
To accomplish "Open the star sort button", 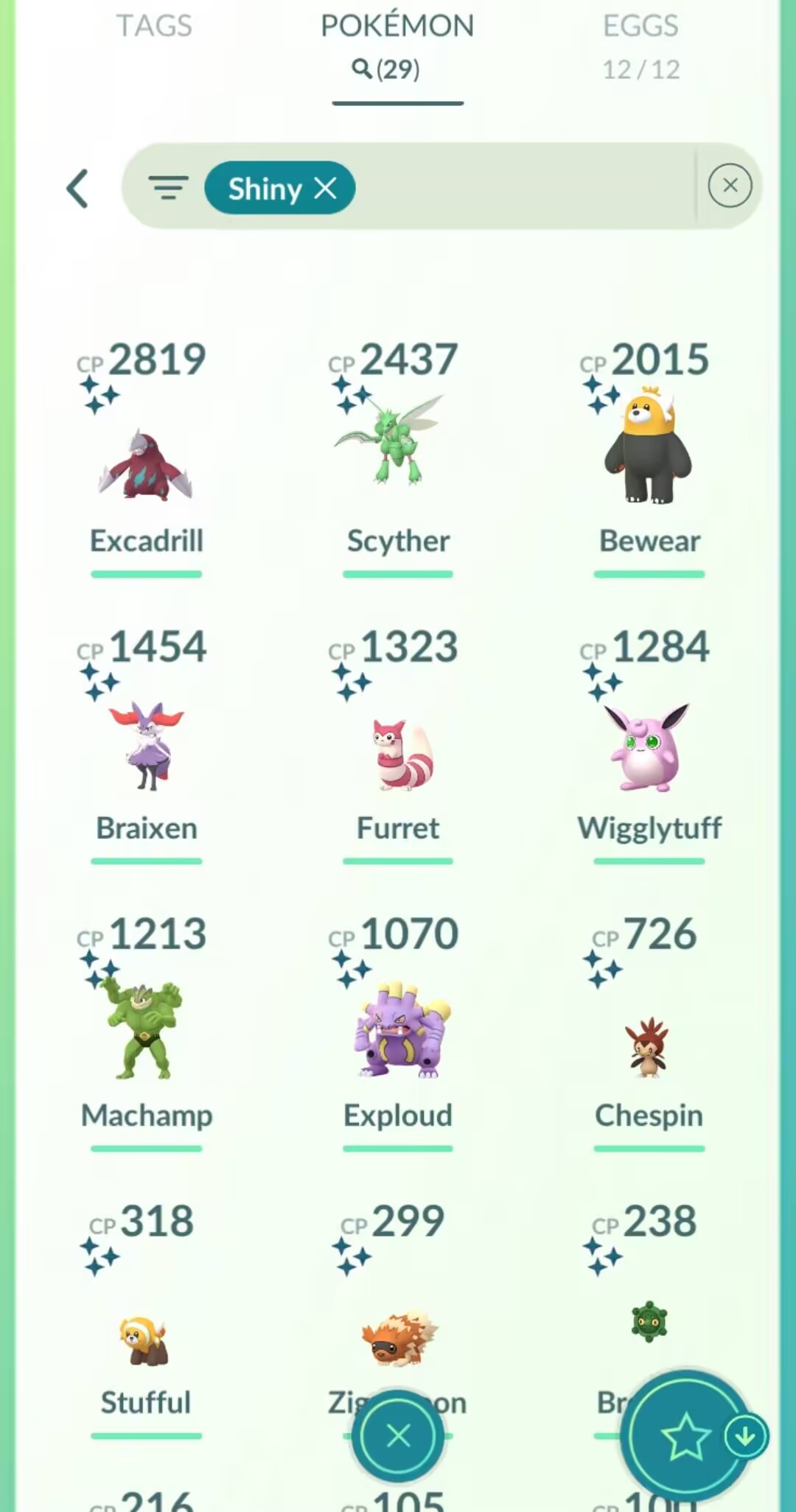I will tap(685, 1435).
